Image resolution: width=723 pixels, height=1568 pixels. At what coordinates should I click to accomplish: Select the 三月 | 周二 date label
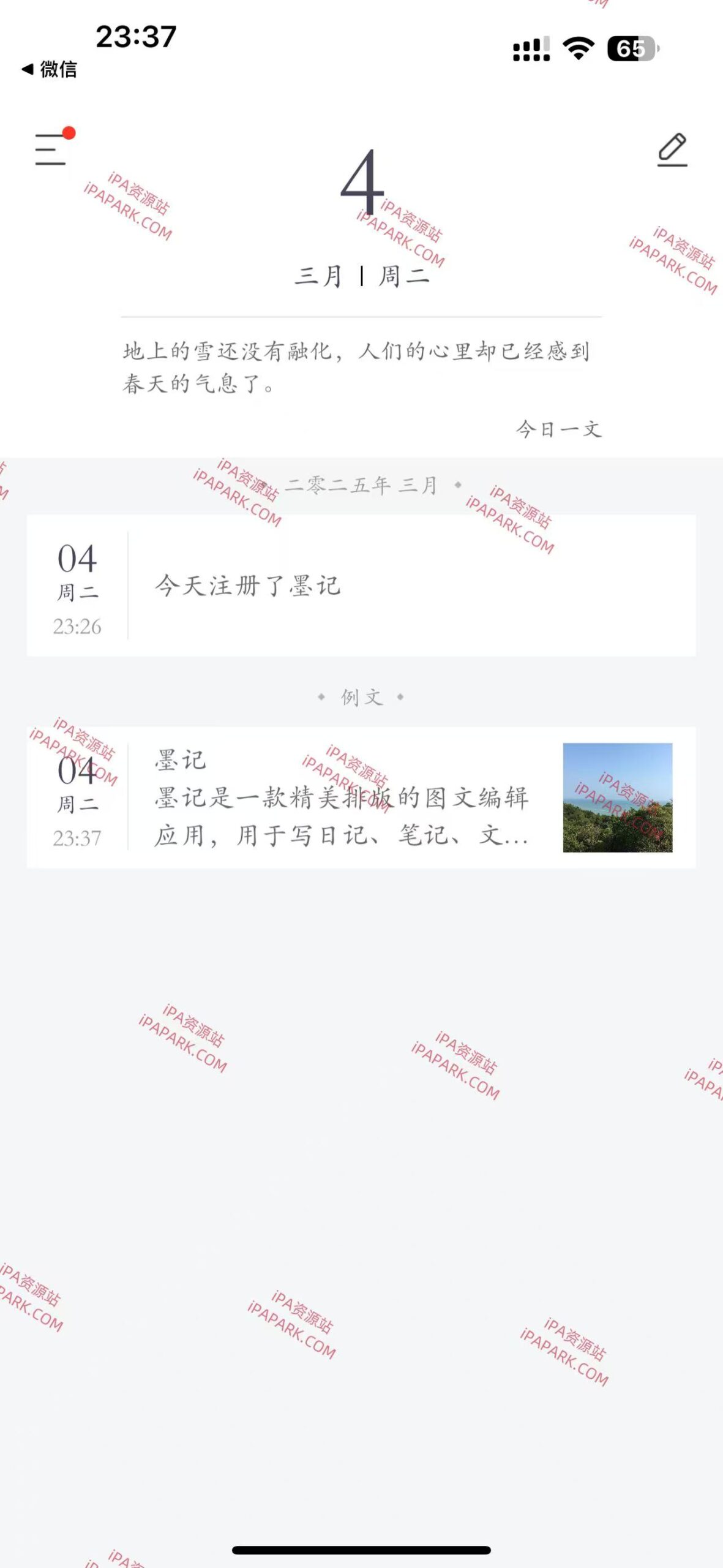tap(361, 276)
